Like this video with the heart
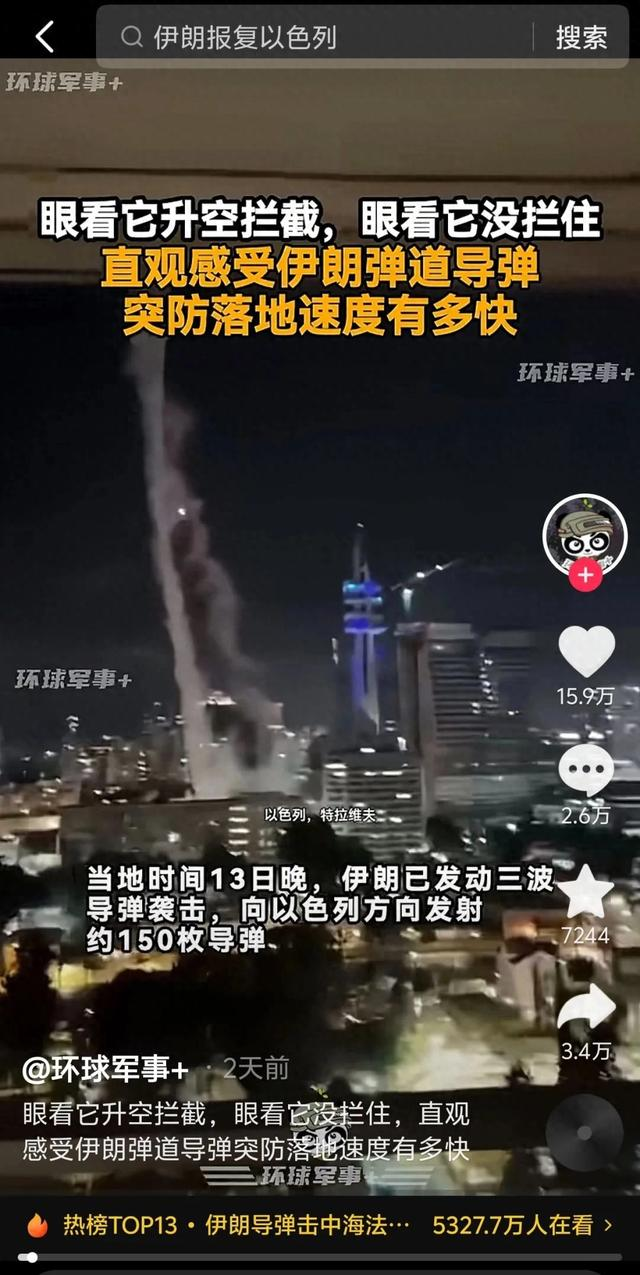This screenshot has width=640, height=1275. click(x=586, y=651)
